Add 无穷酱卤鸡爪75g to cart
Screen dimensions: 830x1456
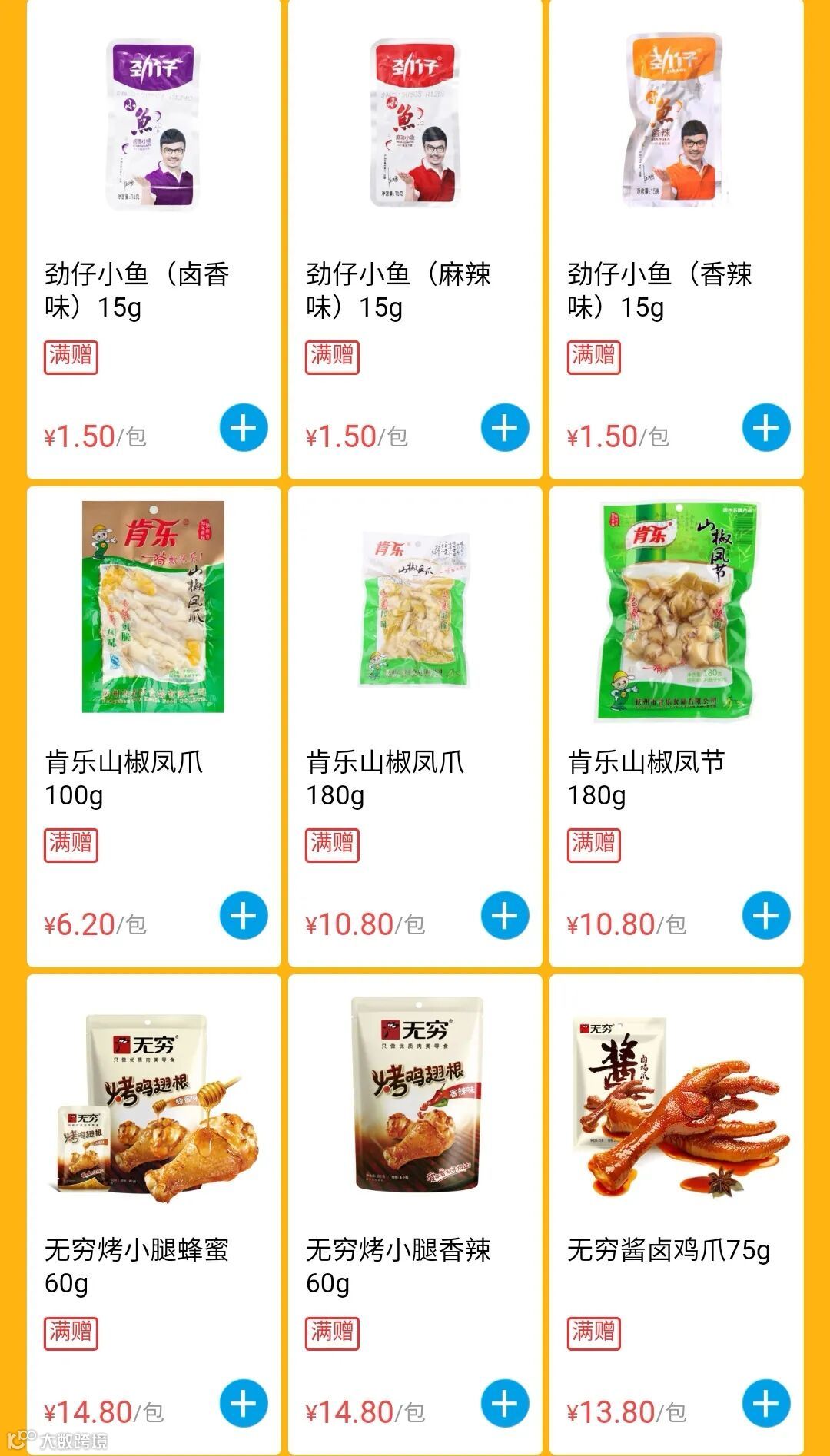(x=766, y=1404)
